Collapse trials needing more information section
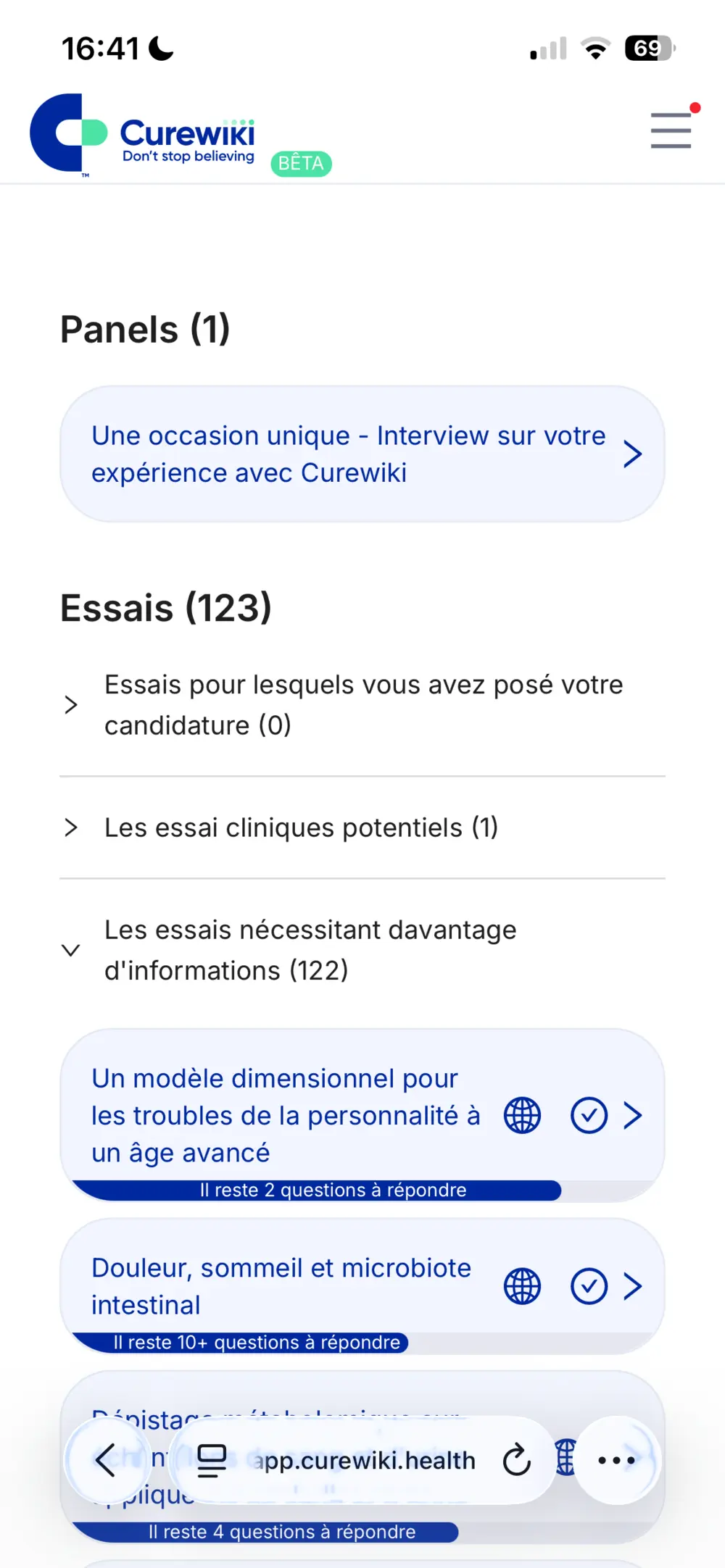725x1568 pixels. click(70, 950)
